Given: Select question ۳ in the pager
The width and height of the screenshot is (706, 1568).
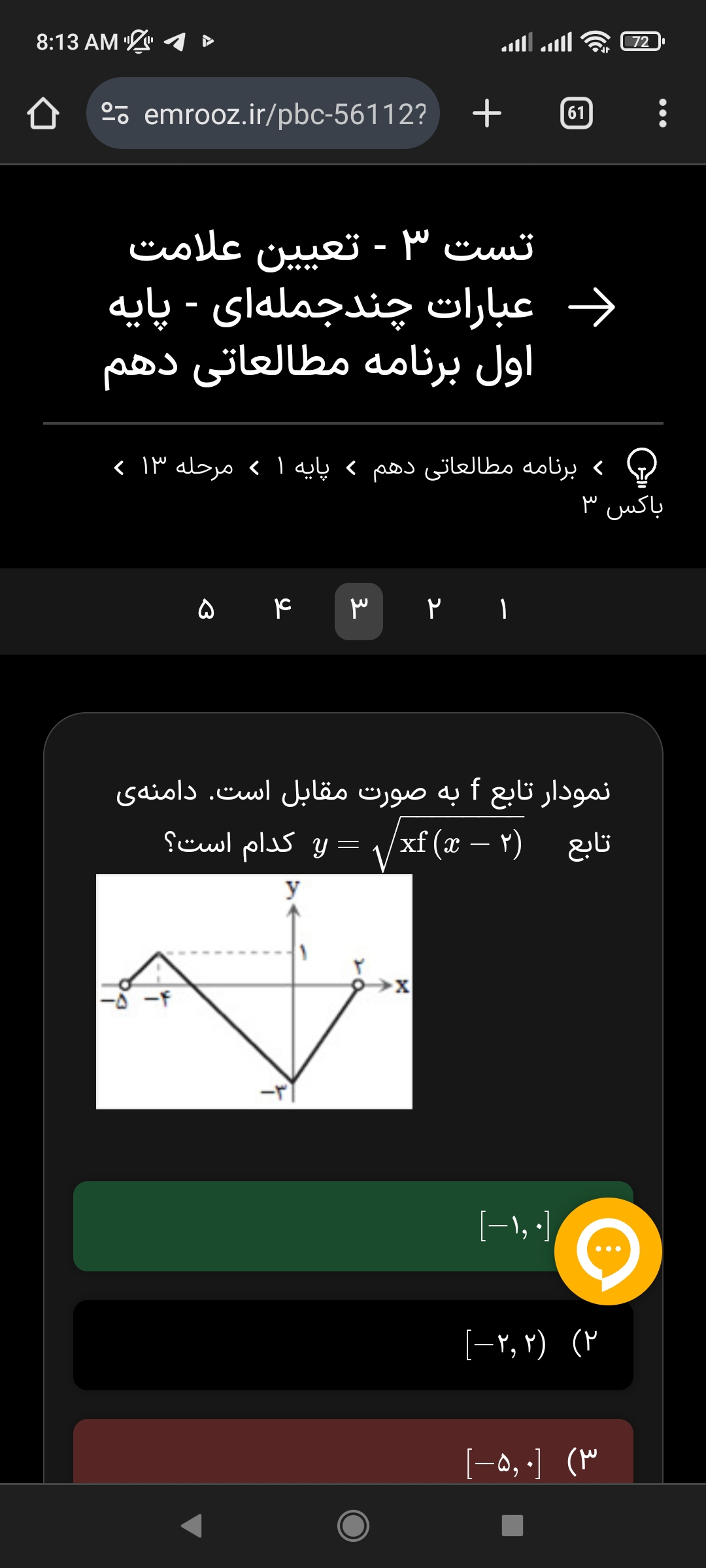Looking at the screenshot, I should pyautogui.click(x=359, y=610).
